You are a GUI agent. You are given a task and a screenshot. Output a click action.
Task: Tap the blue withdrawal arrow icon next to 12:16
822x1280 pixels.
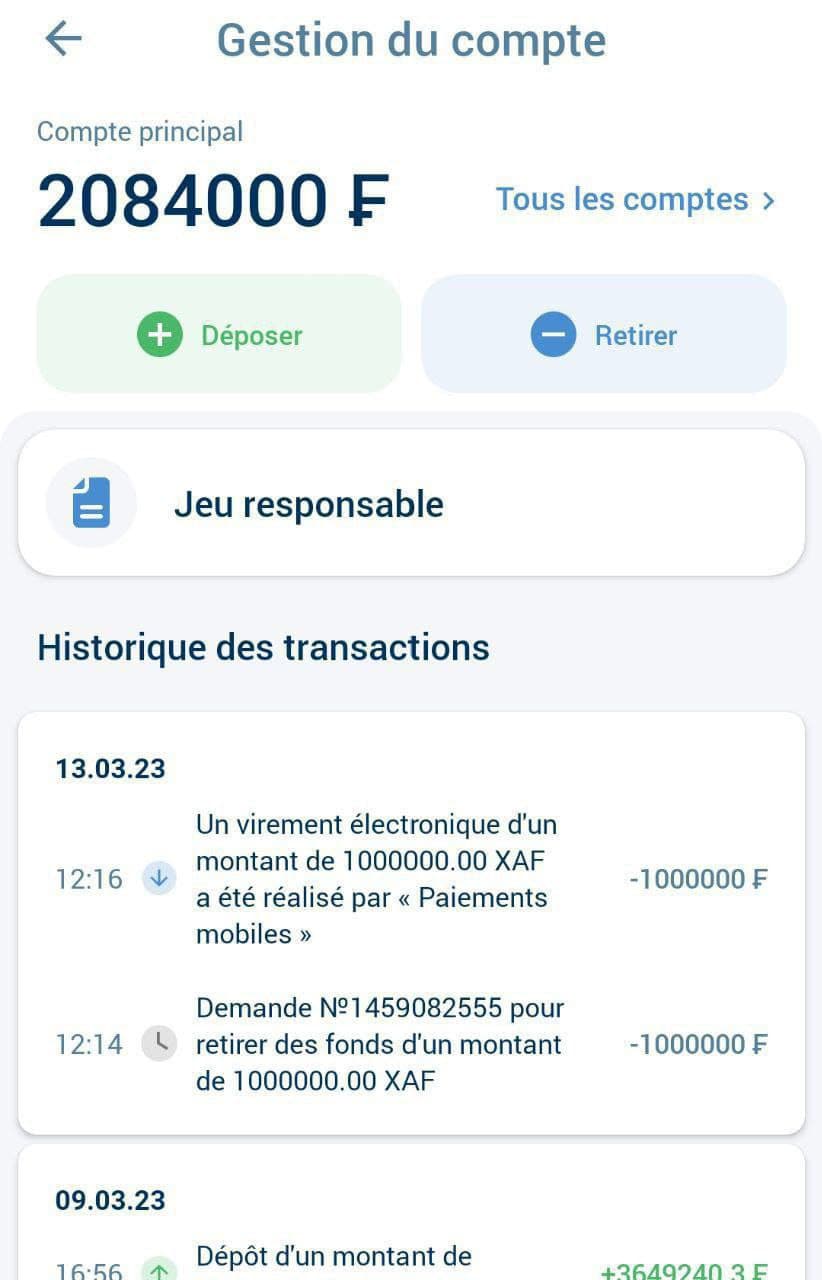point(159,878)
